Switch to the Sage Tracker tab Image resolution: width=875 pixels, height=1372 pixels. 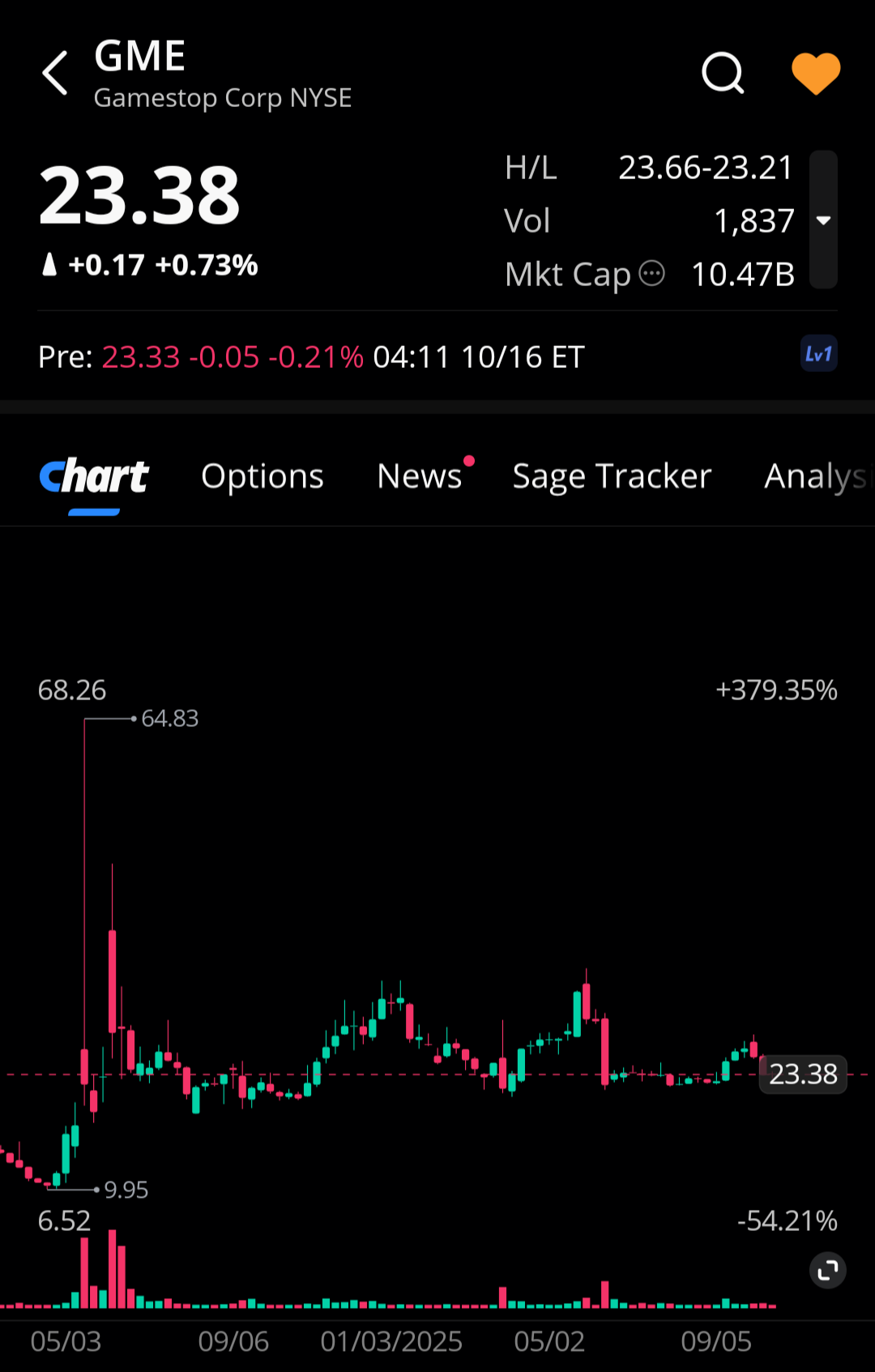[612, 477]
